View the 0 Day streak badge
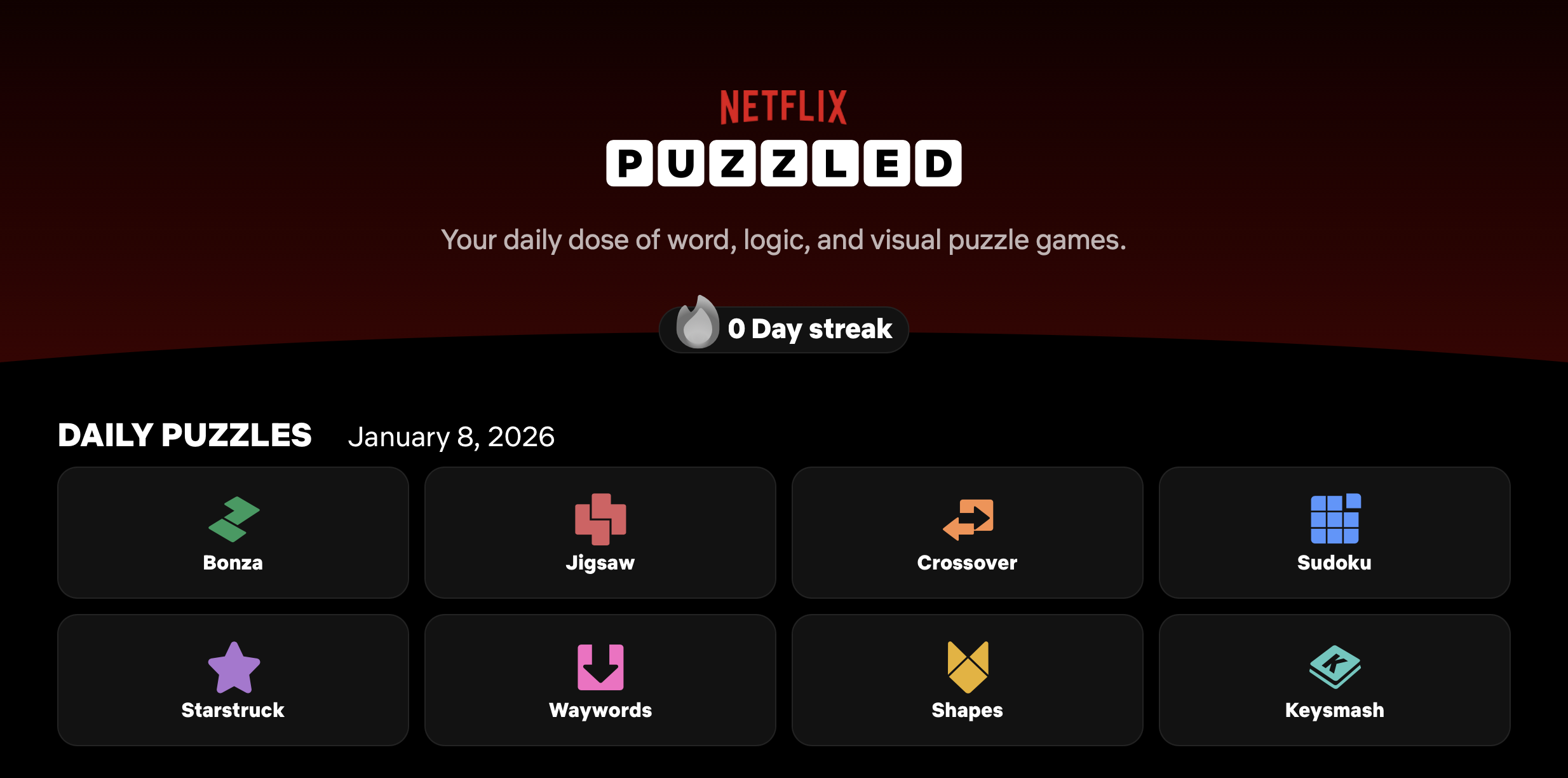The height and width of the screenshot is (778, 1568). click(784, 329)
